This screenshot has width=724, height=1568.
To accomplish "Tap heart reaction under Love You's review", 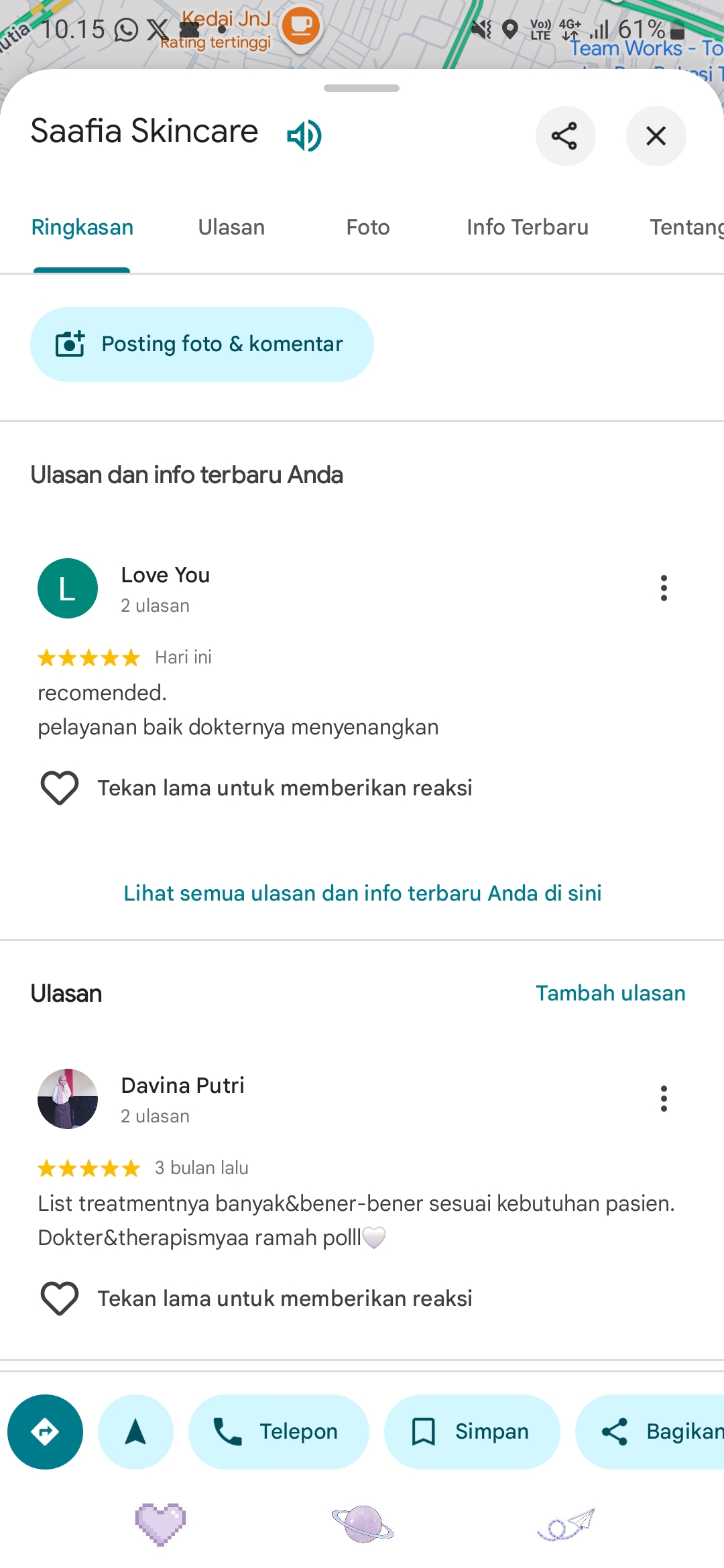I will point(60,787).
